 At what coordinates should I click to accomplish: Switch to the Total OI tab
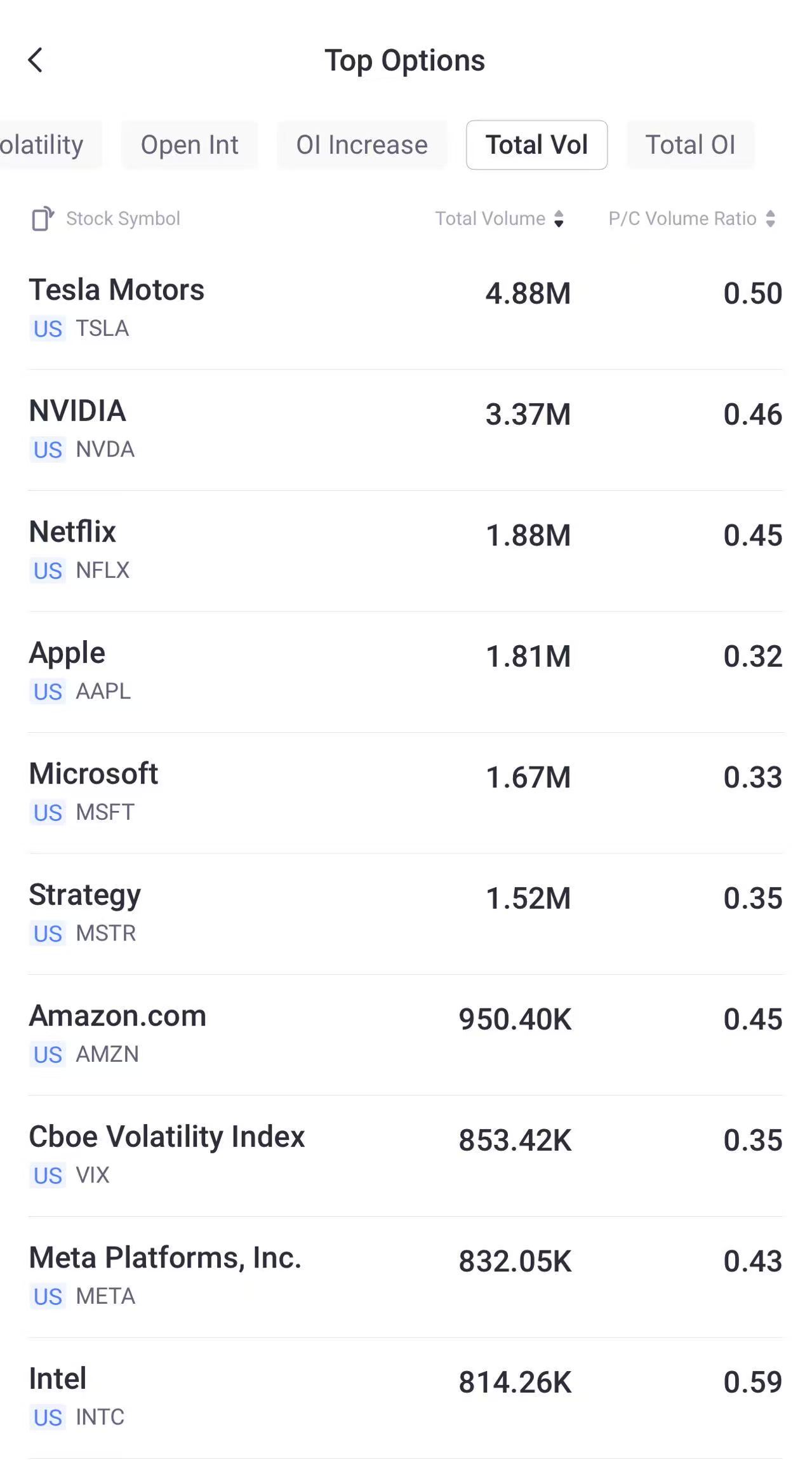pos(690,144)
